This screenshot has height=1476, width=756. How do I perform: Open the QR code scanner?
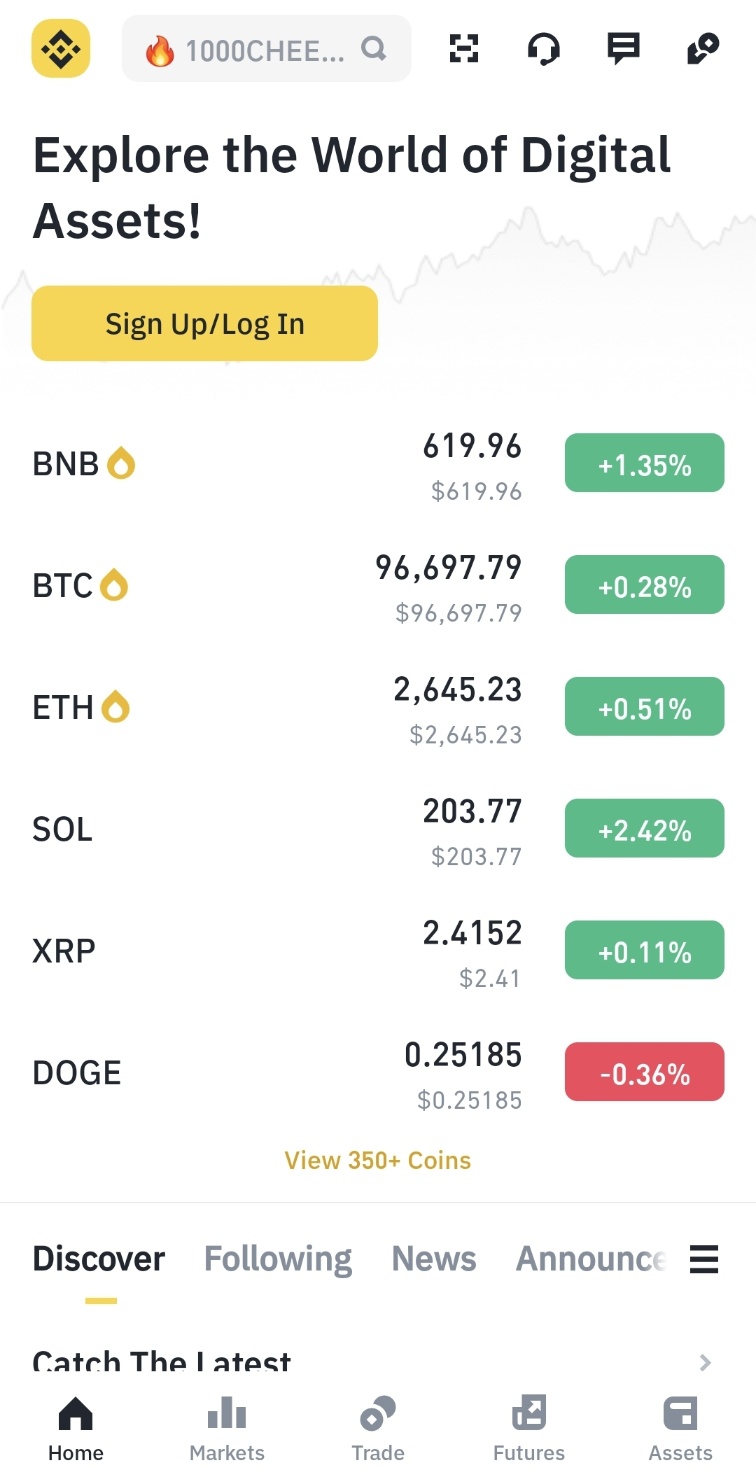463,48
